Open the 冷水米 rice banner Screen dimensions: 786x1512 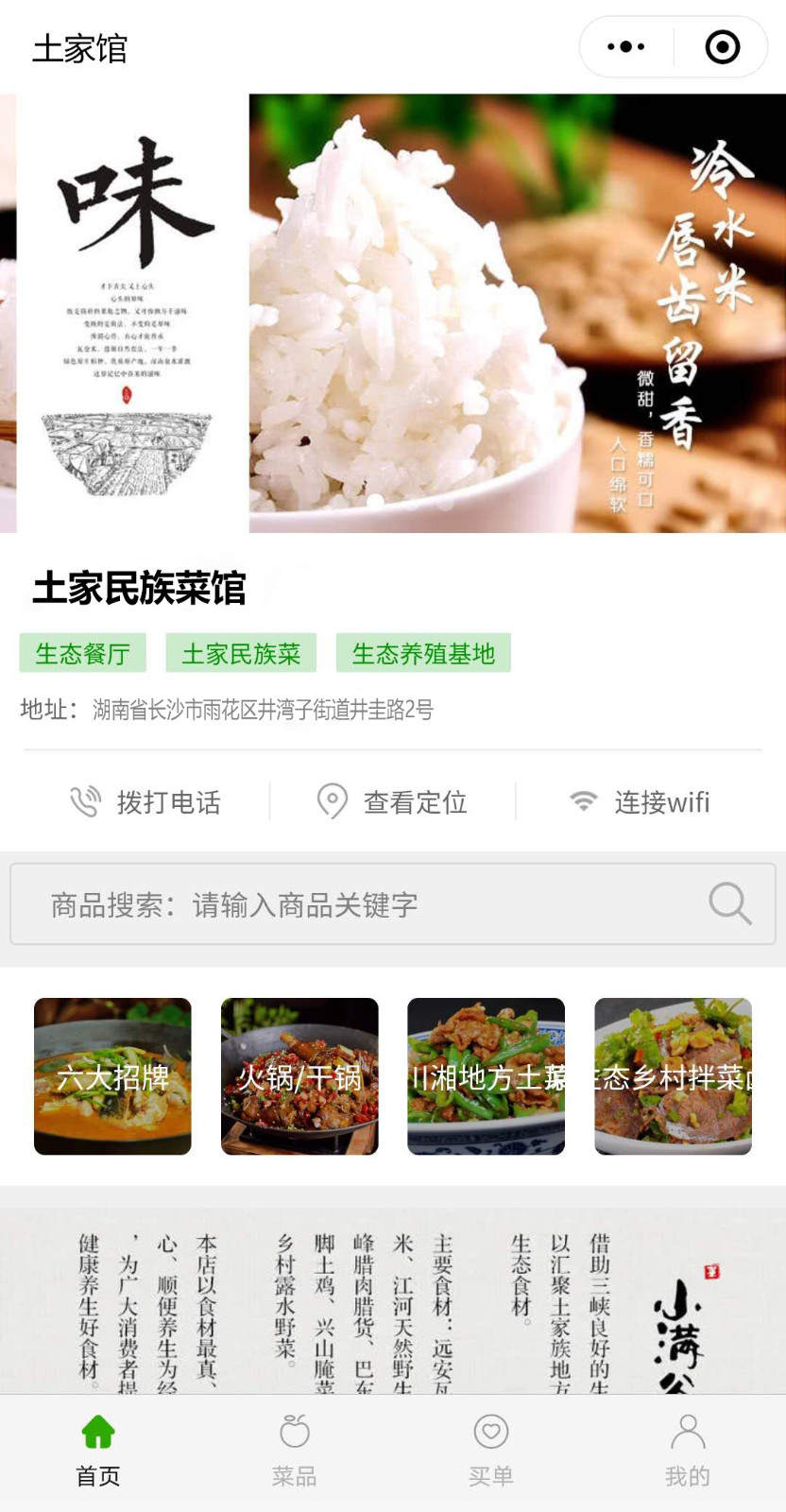coord(516,313)
